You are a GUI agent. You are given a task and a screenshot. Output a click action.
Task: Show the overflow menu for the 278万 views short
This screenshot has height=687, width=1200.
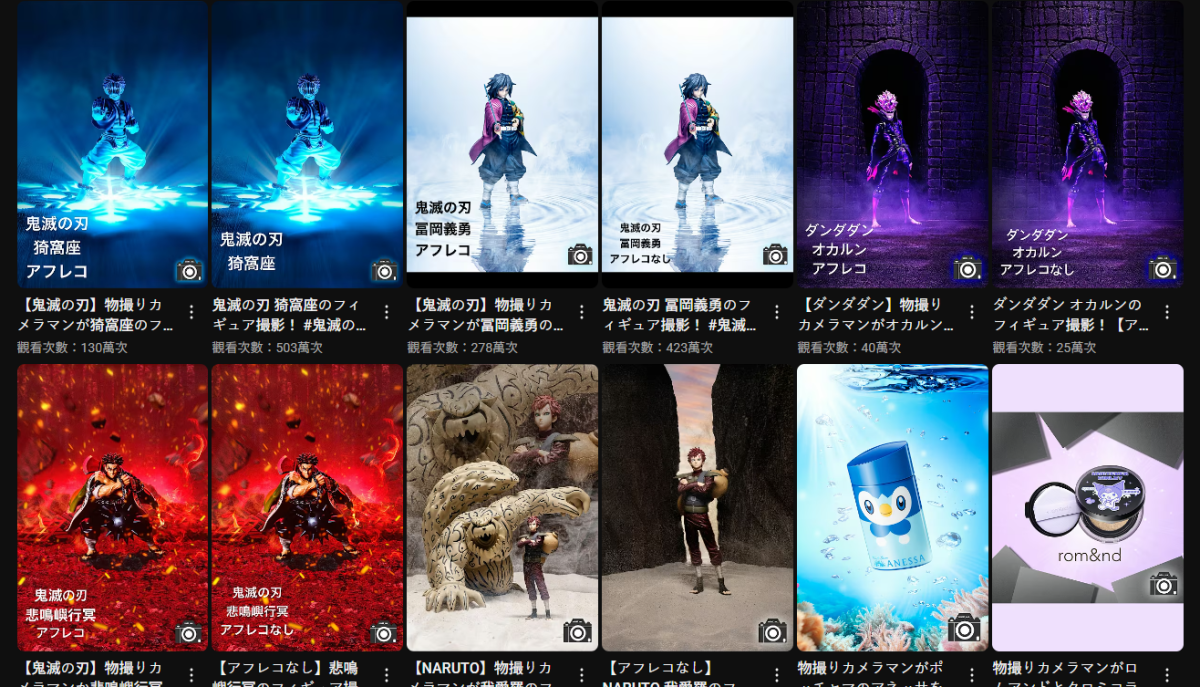(582, 312)
